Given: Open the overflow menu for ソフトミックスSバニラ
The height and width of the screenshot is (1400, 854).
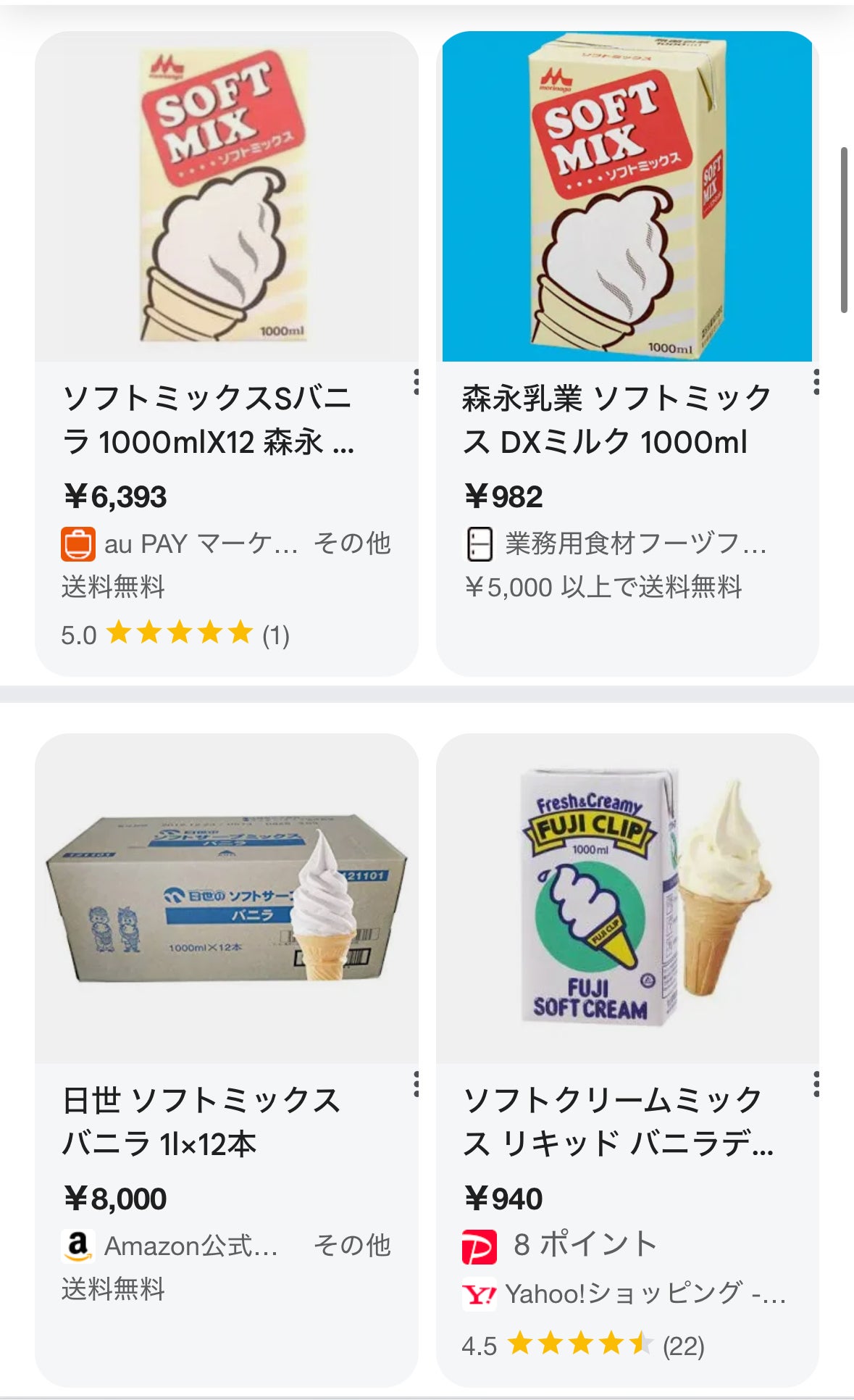Looking at the screenshot, I should point(416,382).
